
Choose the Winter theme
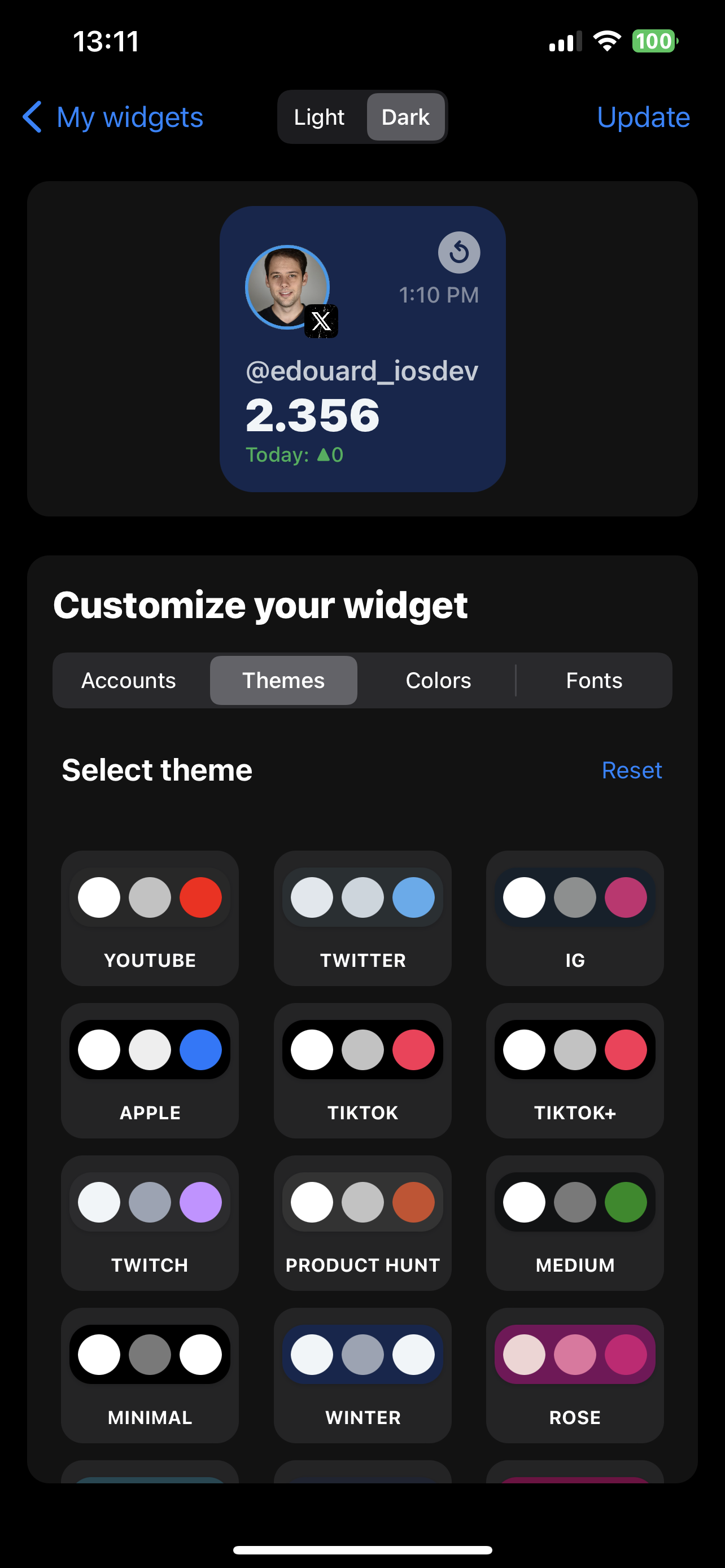363,1374
